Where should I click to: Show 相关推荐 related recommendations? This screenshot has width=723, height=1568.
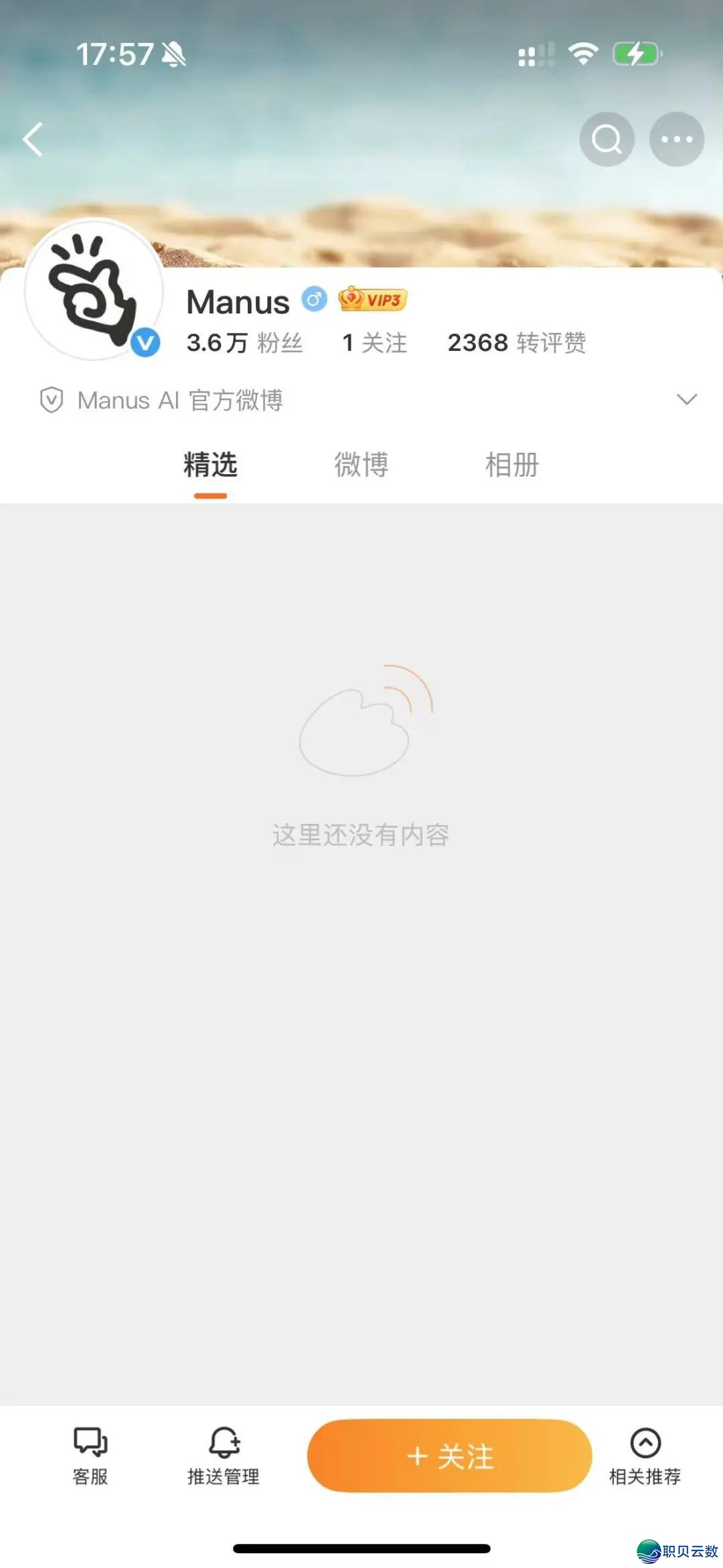645,1456
